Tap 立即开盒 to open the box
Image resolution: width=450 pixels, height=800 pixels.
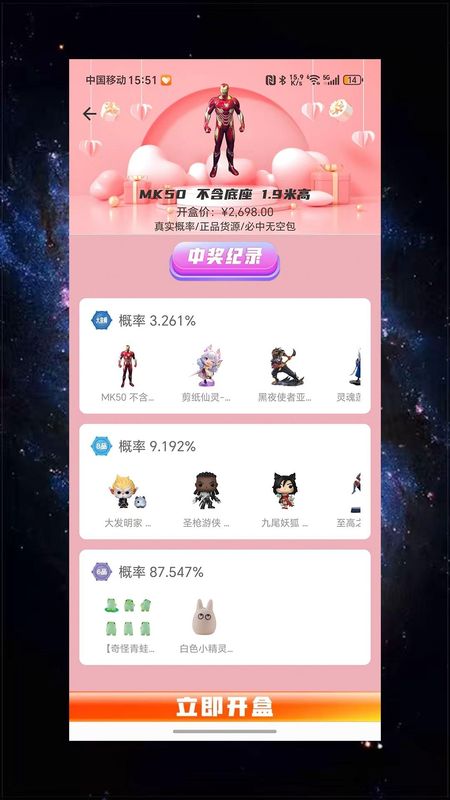pos(224,706)
